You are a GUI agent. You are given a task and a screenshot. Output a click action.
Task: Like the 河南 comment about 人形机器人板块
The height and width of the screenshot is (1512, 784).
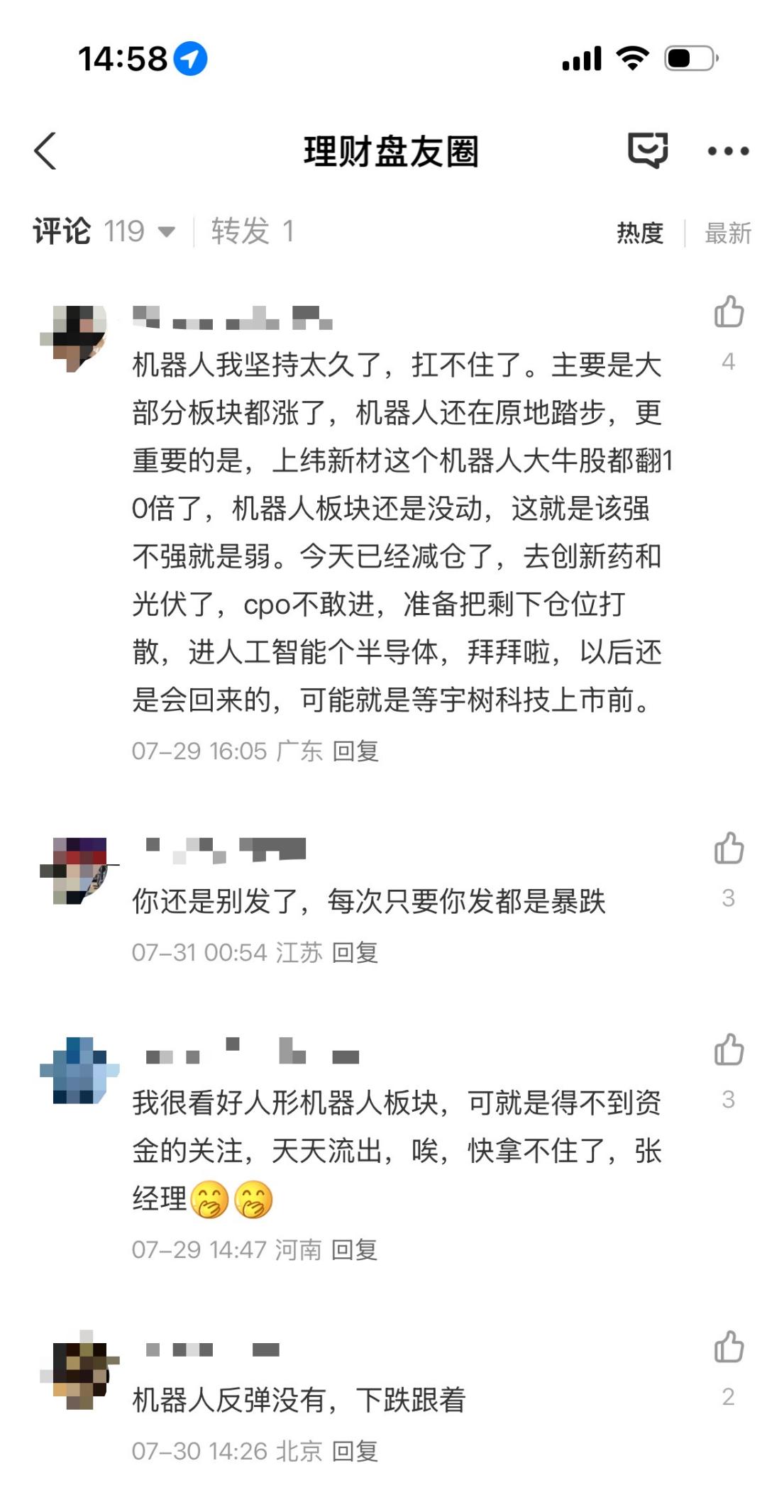[728, 1050]
